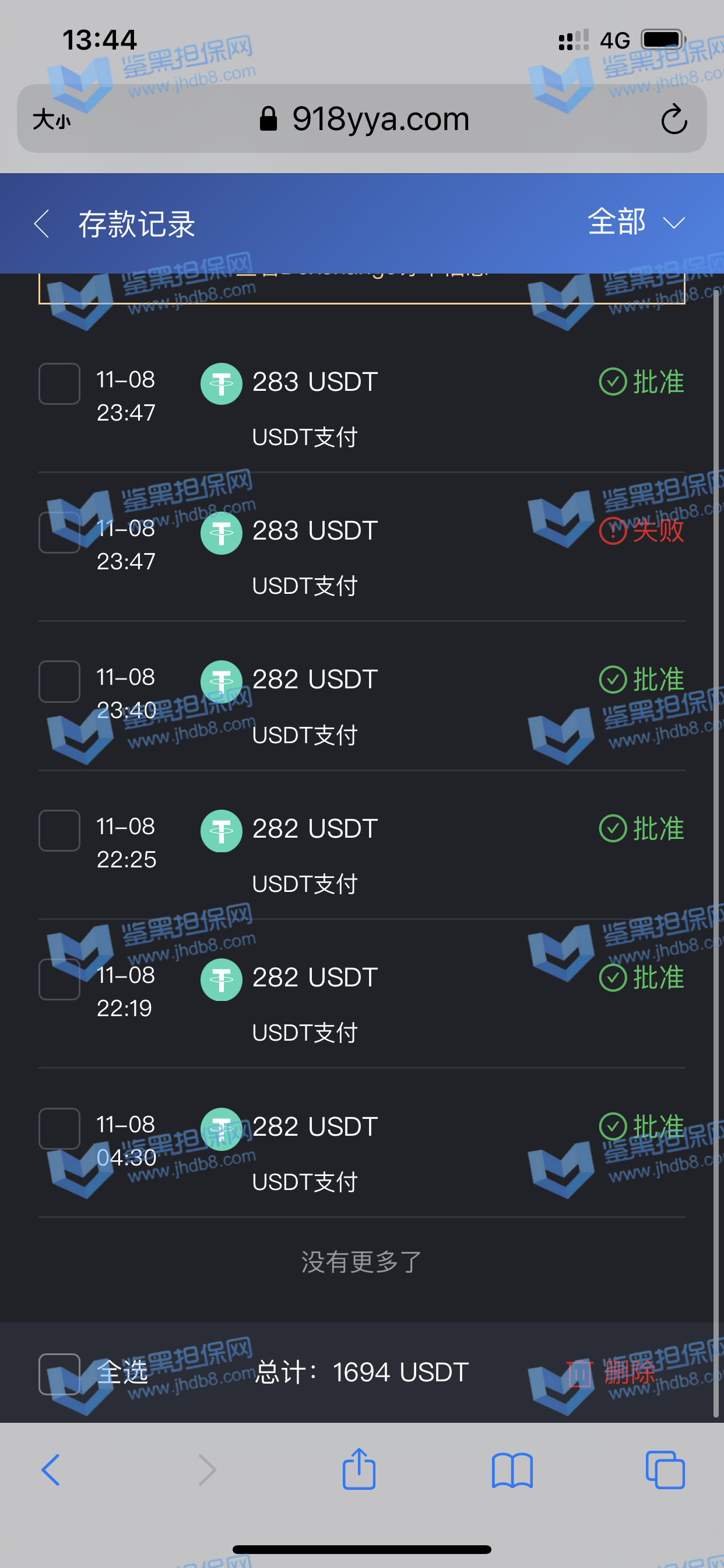Image resolution: width=724 pixels, height=1568 pixels.
Task: Select checkbox for the 失败 283 USDT deposit
Action: tap(59, 533)
